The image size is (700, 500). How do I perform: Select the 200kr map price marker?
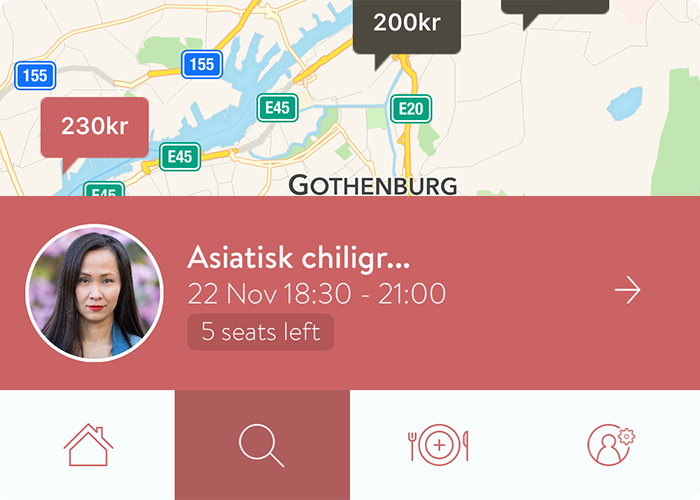[407, 24]
